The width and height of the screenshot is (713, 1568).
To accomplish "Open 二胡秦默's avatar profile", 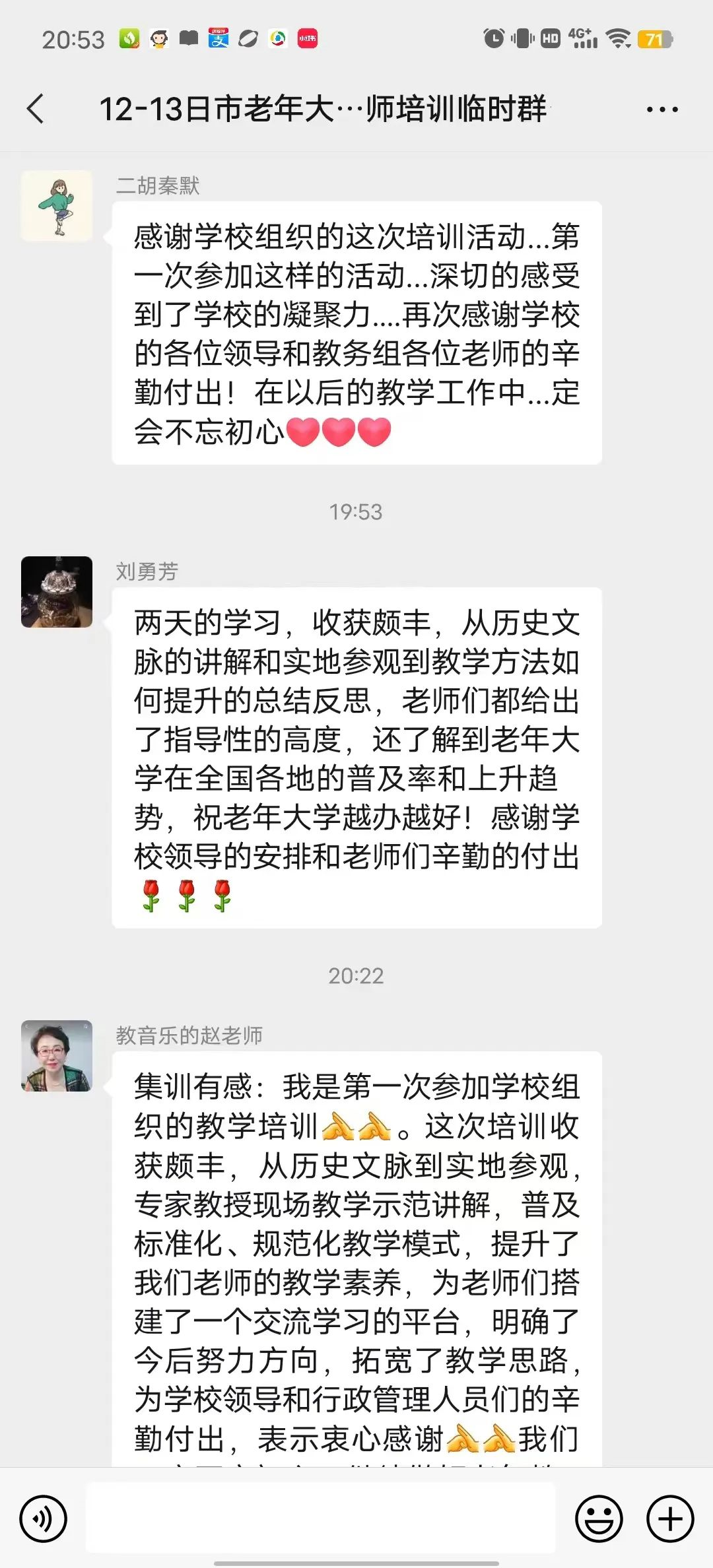I will click(x=57, y=206).
